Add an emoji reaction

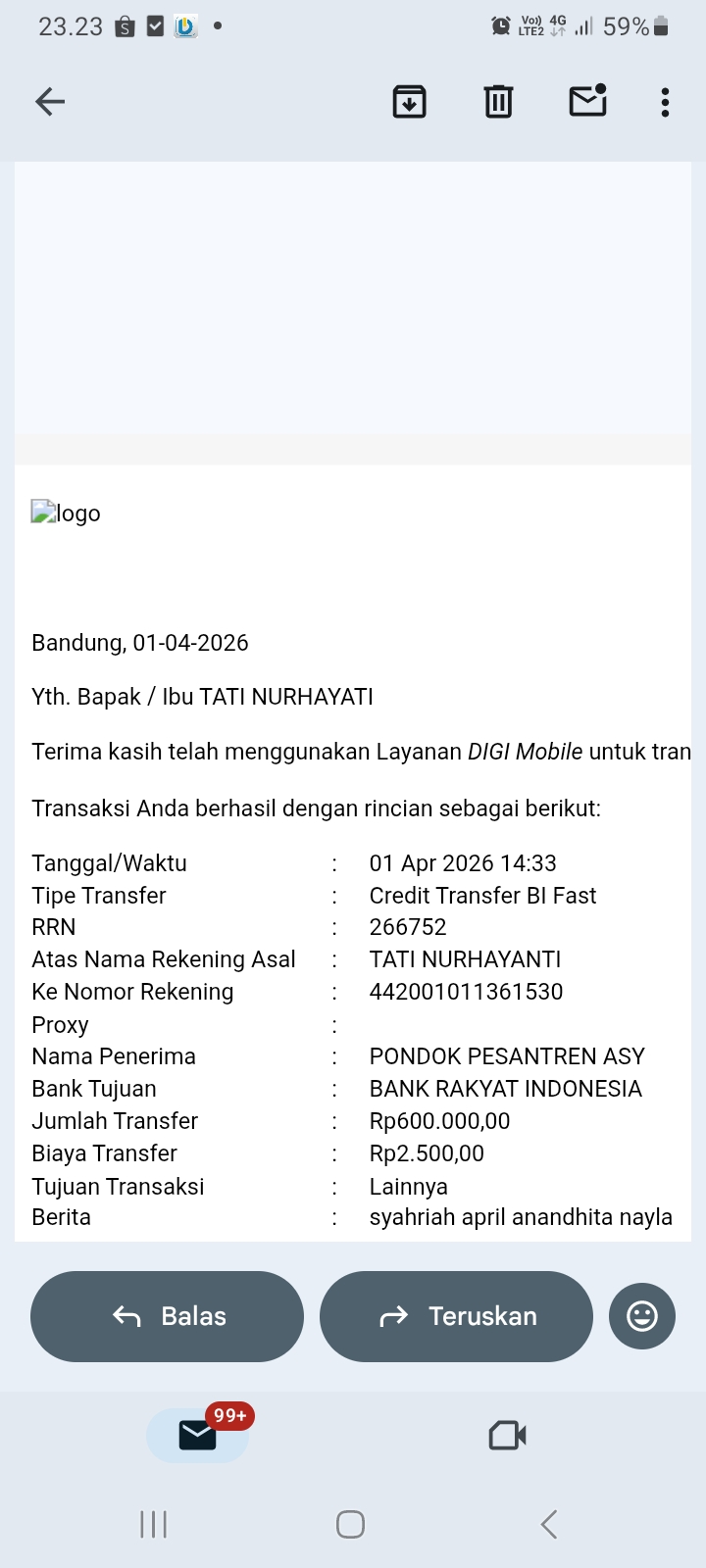pos(642,1316)
